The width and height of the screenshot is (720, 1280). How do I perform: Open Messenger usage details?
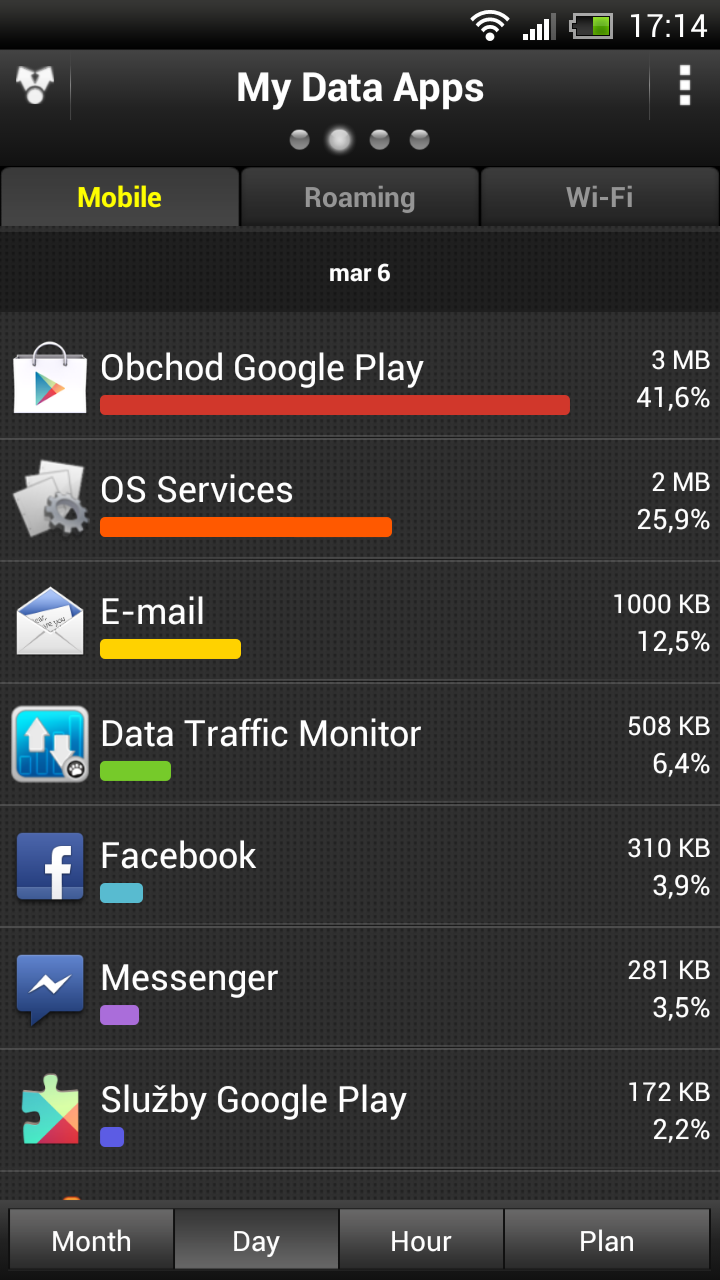(x=360, y=988)
